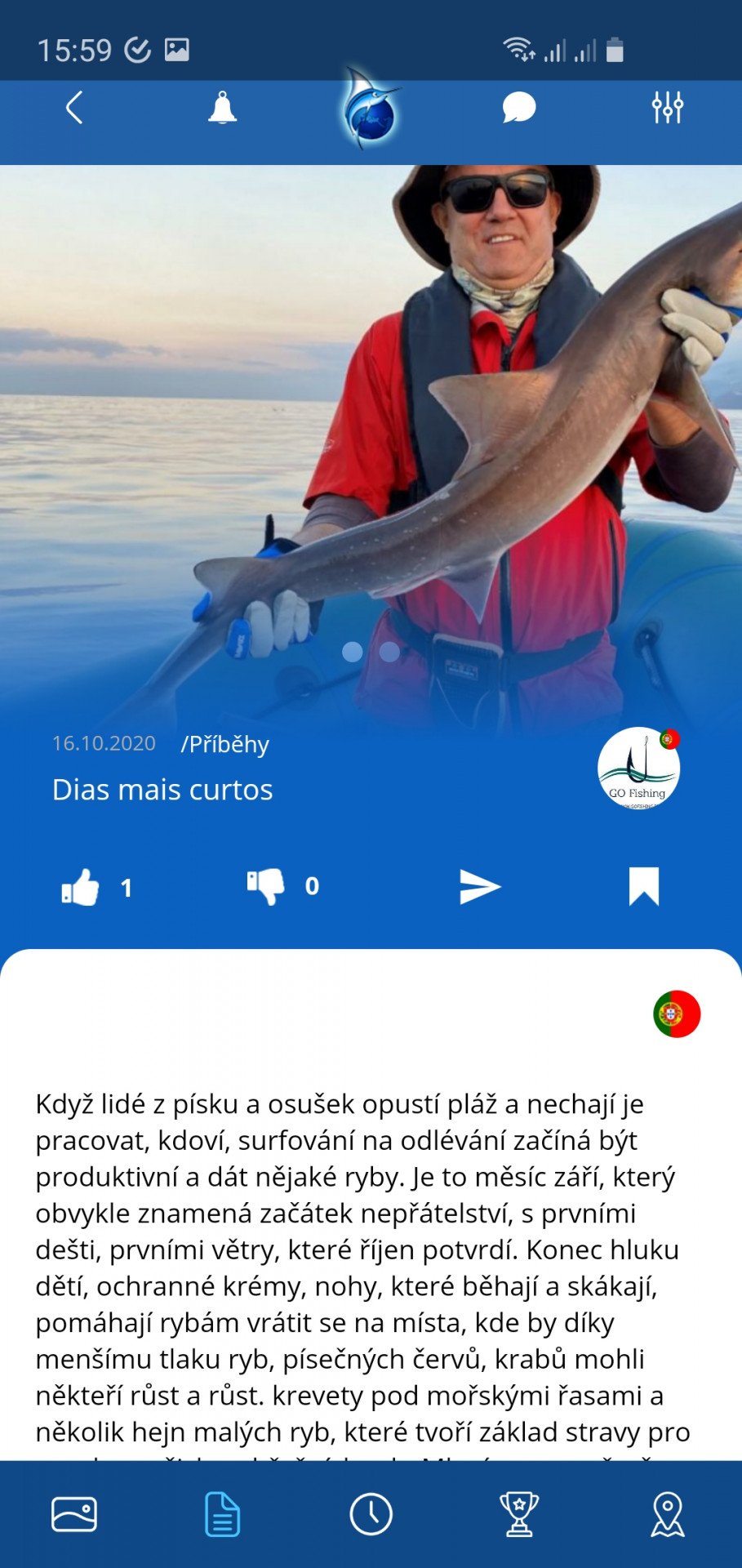Select the second photo indicator dot
The image size is (742, 1568).
coord(390,652)
